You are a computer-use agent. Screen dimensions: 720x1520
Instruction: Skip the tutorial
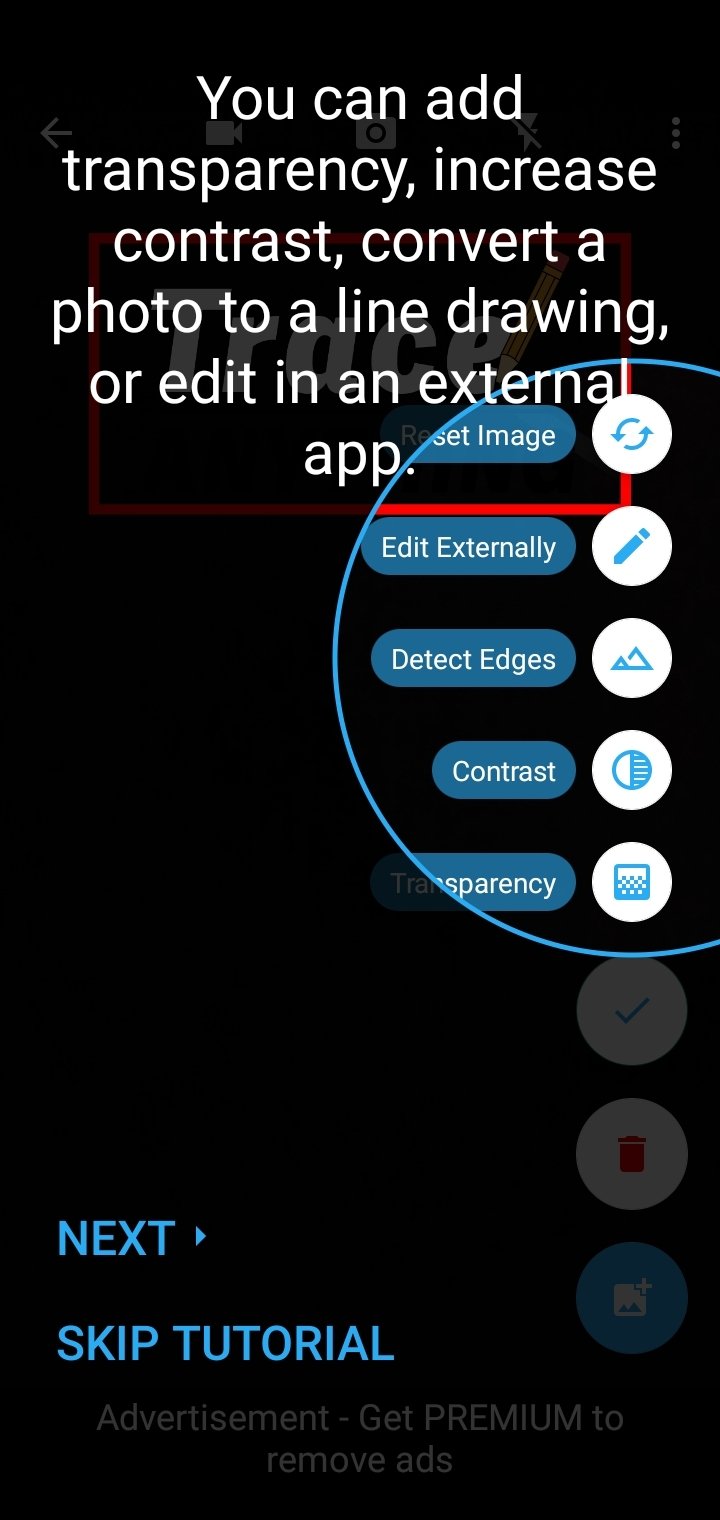click(x=226, y=1344)
